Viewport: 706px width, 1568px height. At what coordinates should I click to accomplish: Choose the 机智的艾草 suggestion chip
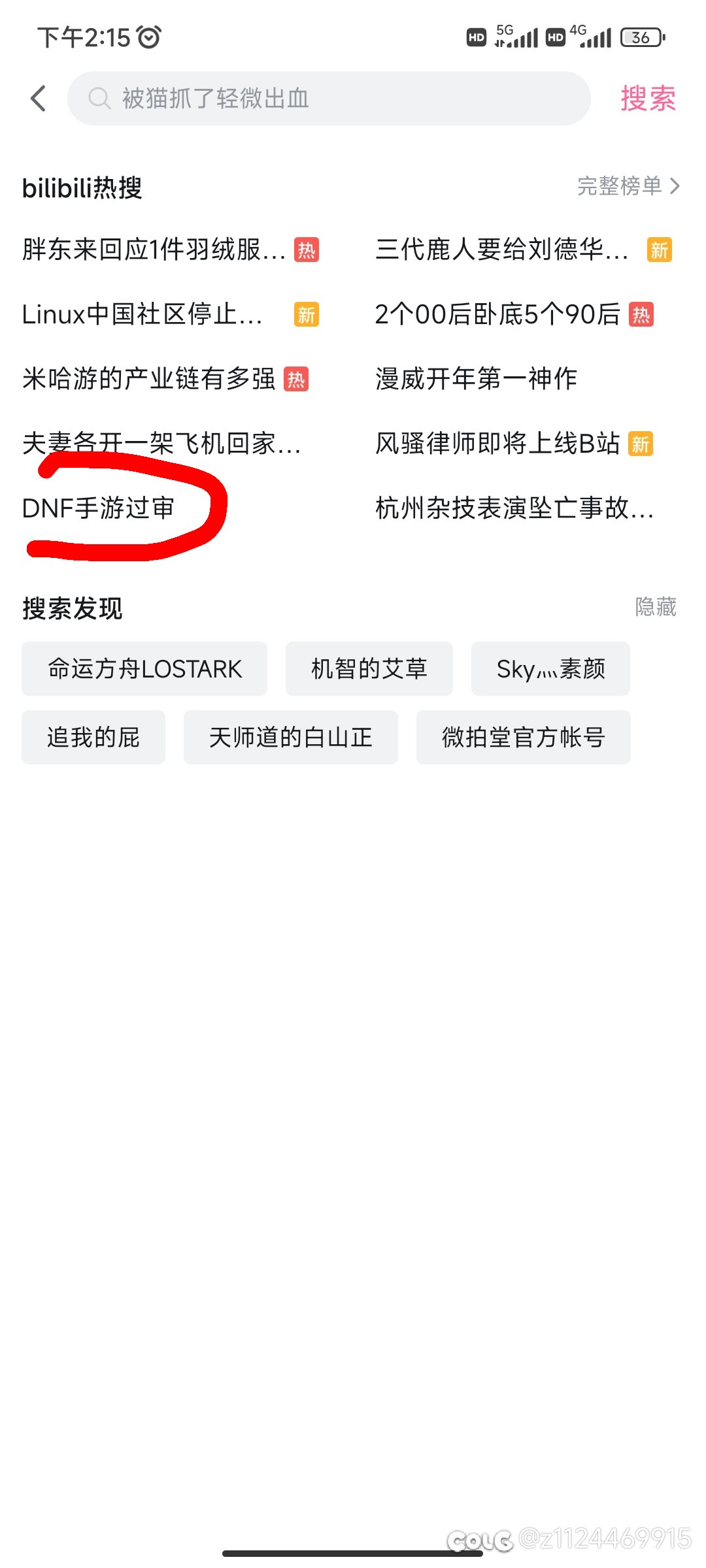[369, 669]
